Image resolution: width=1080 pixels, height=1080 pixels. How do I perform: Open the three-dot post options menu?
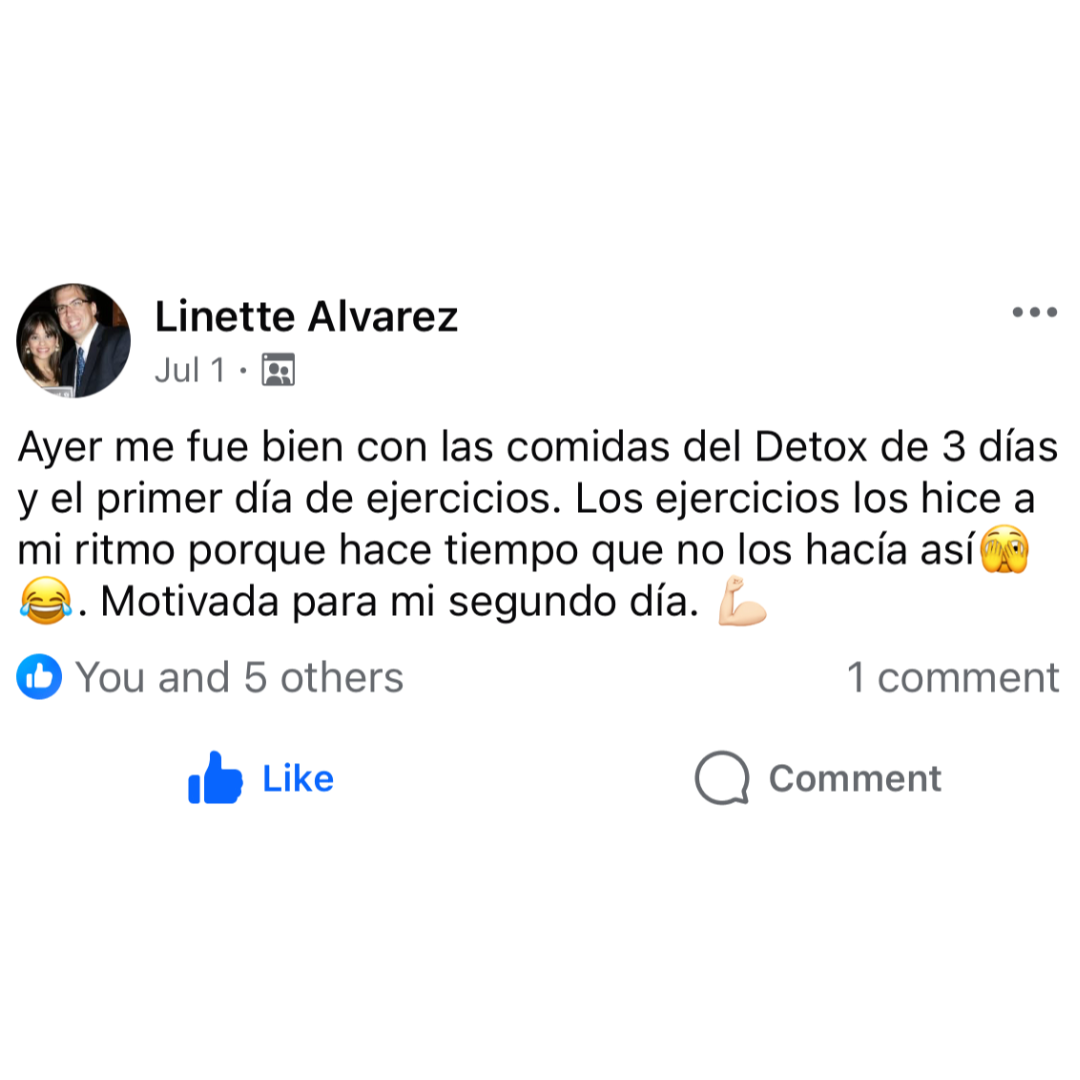point(1034,312)
